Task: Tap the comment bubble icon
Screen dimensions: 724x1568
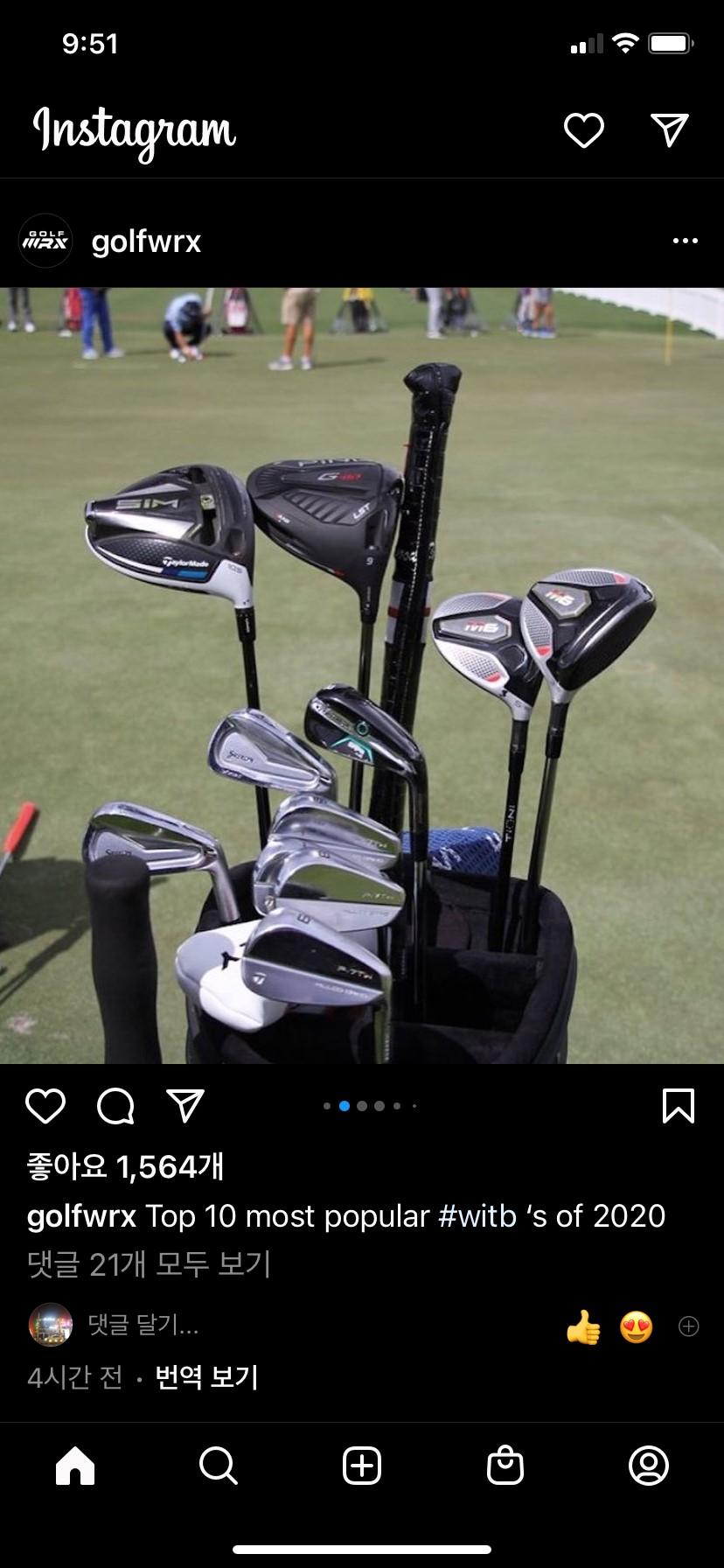Action: tap(115, 1106)
